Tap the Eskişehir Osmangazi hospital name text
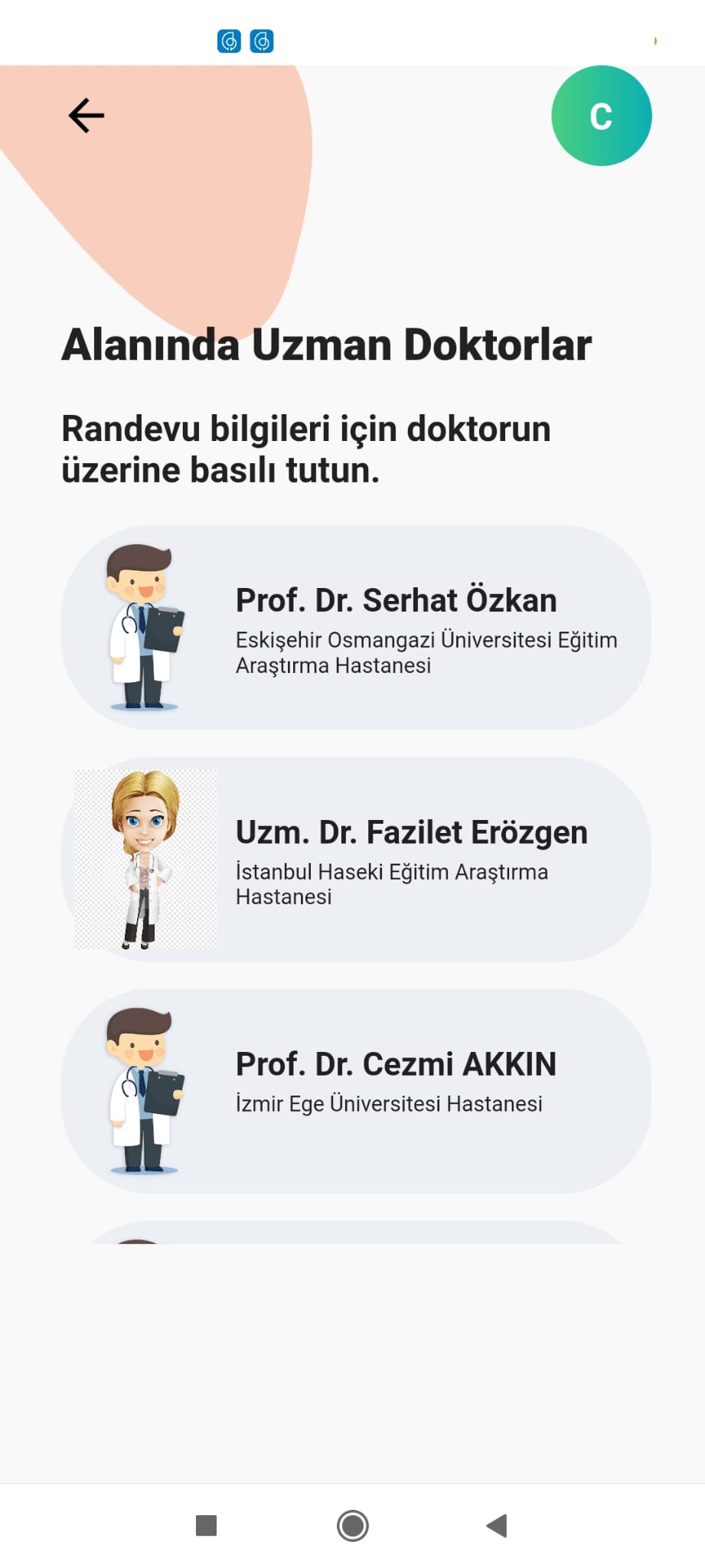 (x=426, y=652)
